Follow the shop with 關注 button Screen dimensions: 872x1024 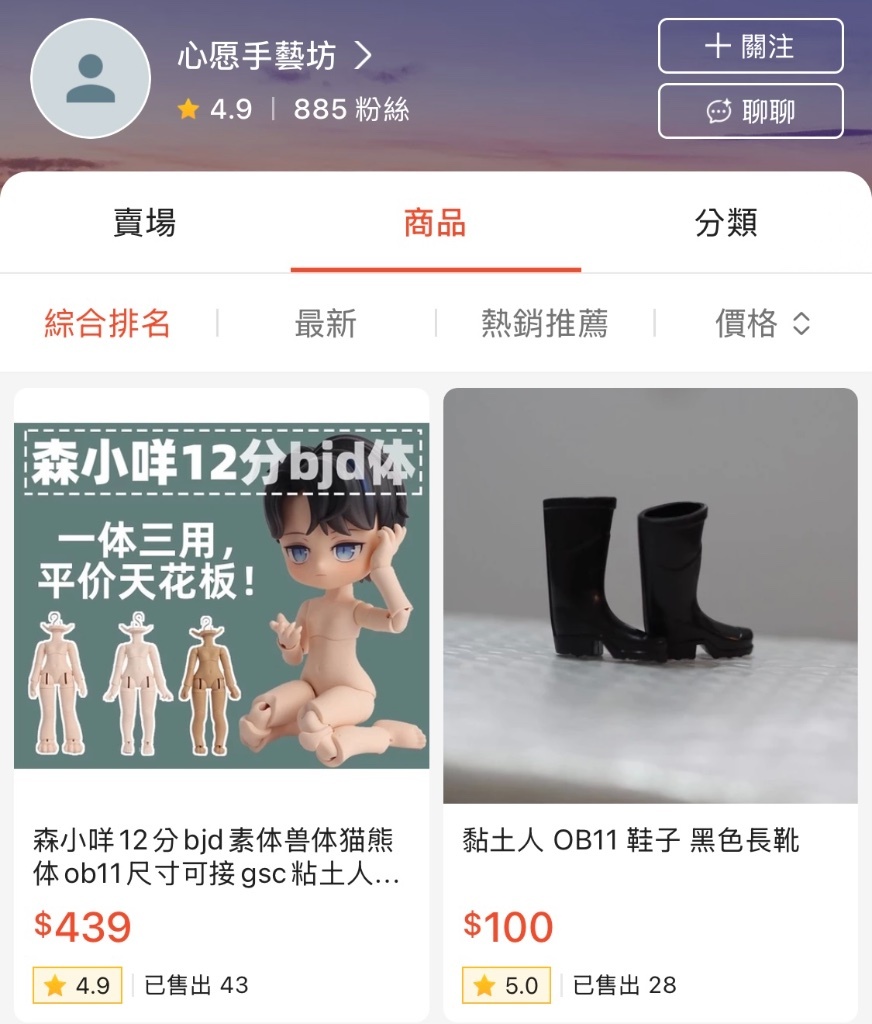coord(750,46)
